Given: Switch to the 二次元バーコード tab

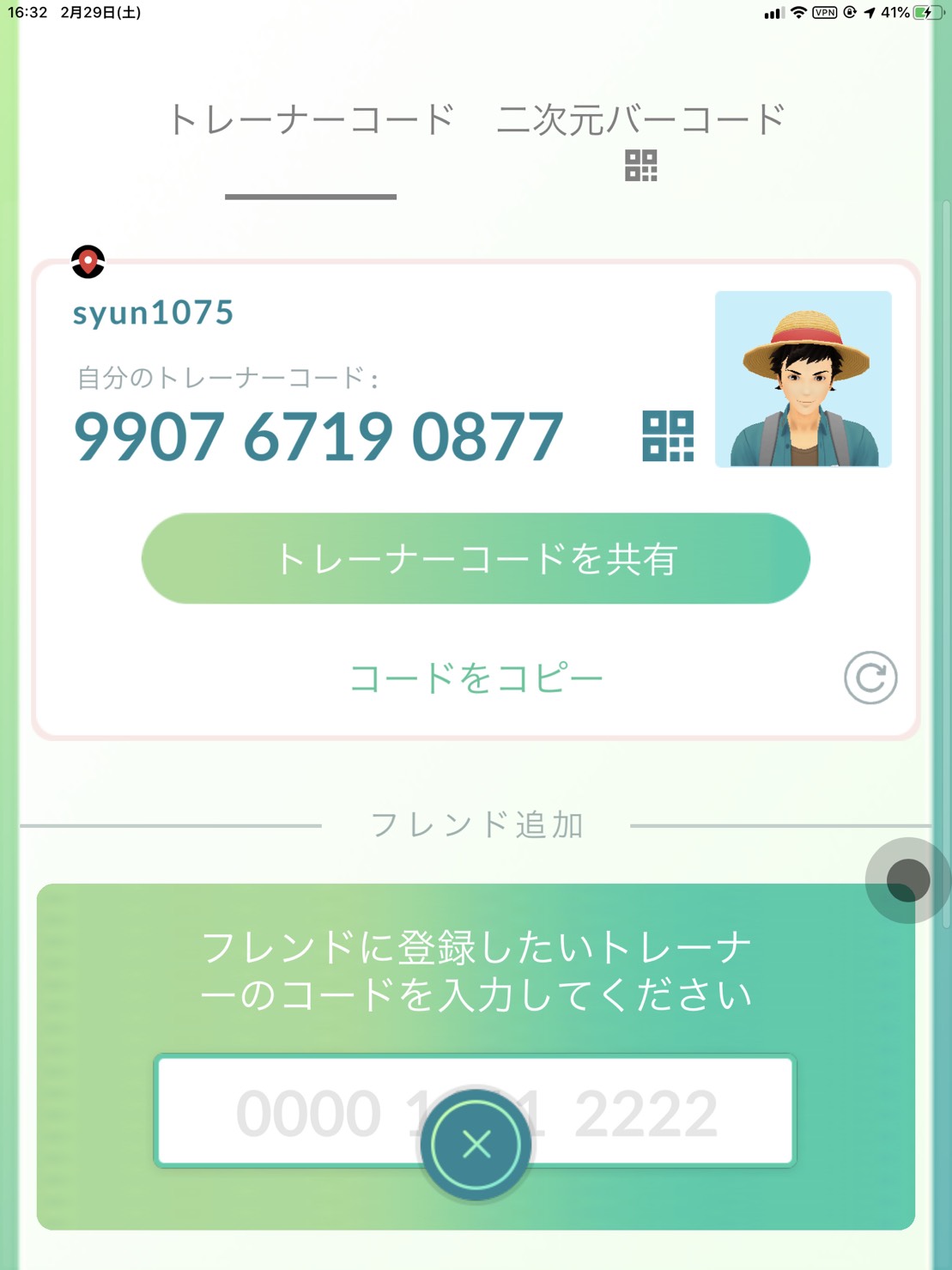Looking at the screenshot, I should pos(640,137).
